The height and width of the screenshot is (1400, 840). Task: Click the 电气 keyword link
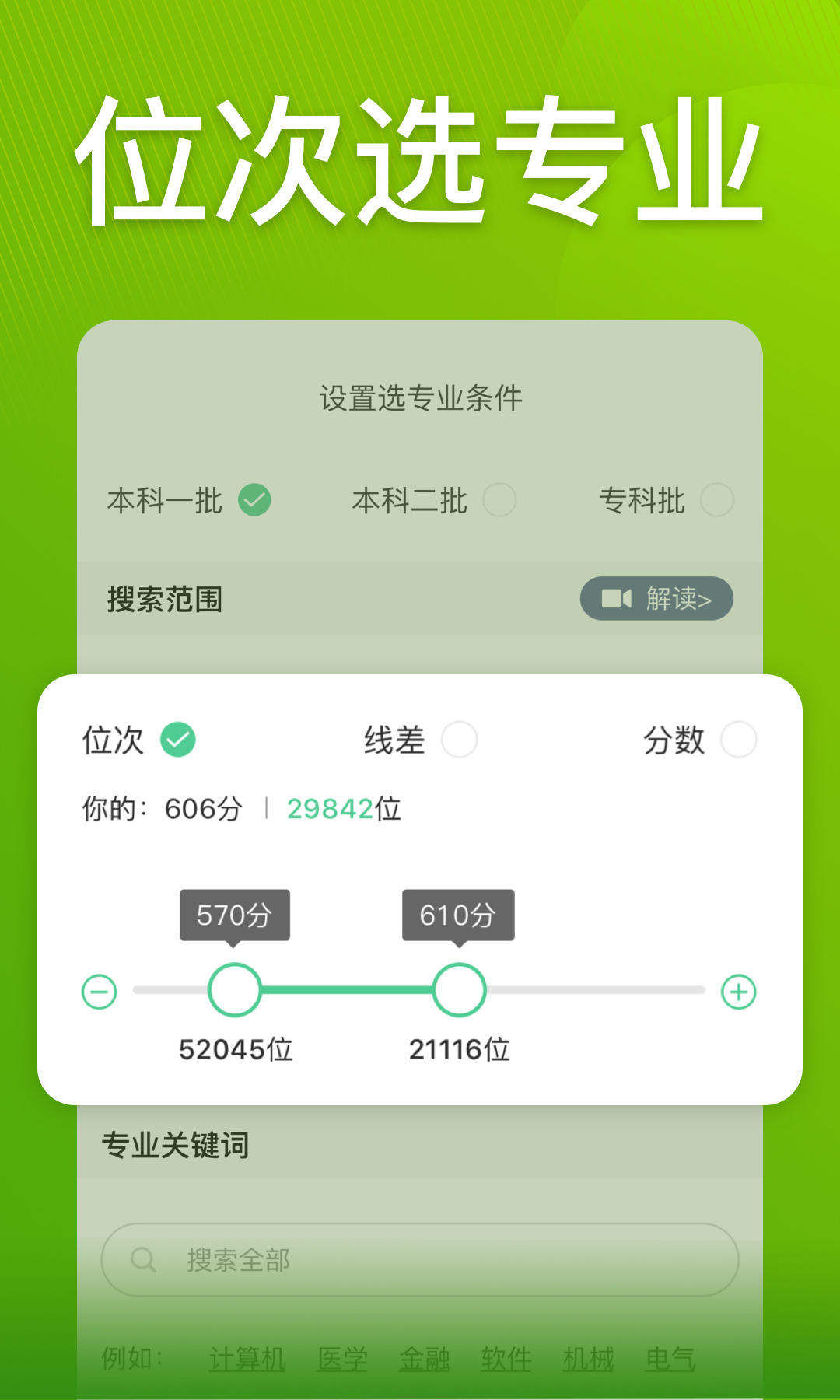click(670, 1357)
